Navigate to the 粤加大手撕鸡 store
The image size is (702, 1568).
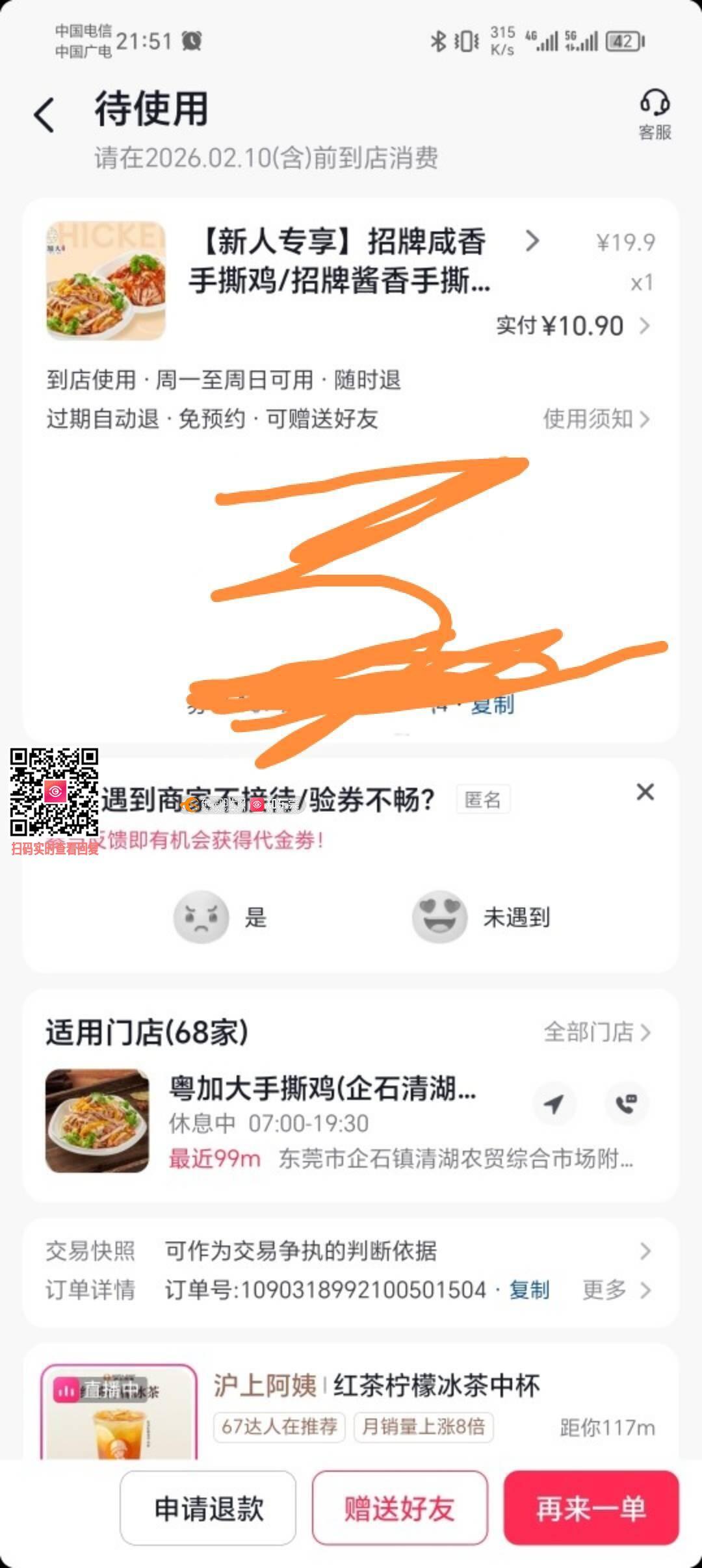554,1103
